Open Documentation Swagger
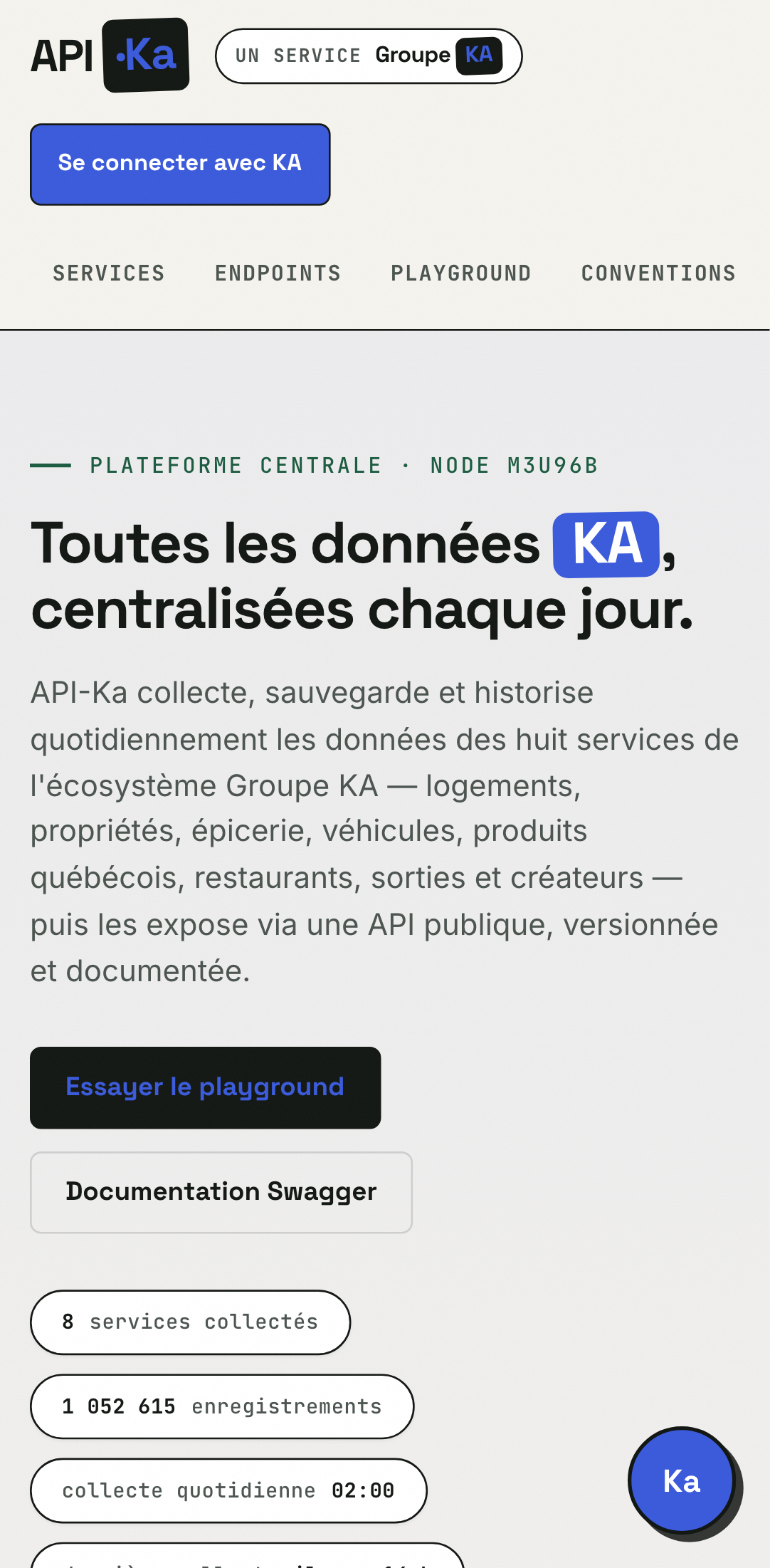This screenshot has width=770, height=1568. click(221, 1192)
